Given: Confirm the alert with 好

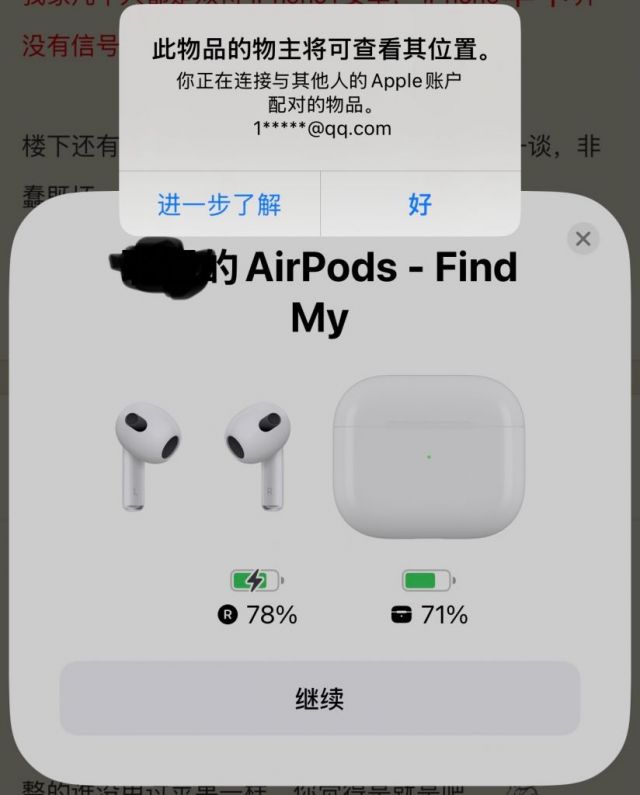Looking at the screenshot, I should [420, 205].
